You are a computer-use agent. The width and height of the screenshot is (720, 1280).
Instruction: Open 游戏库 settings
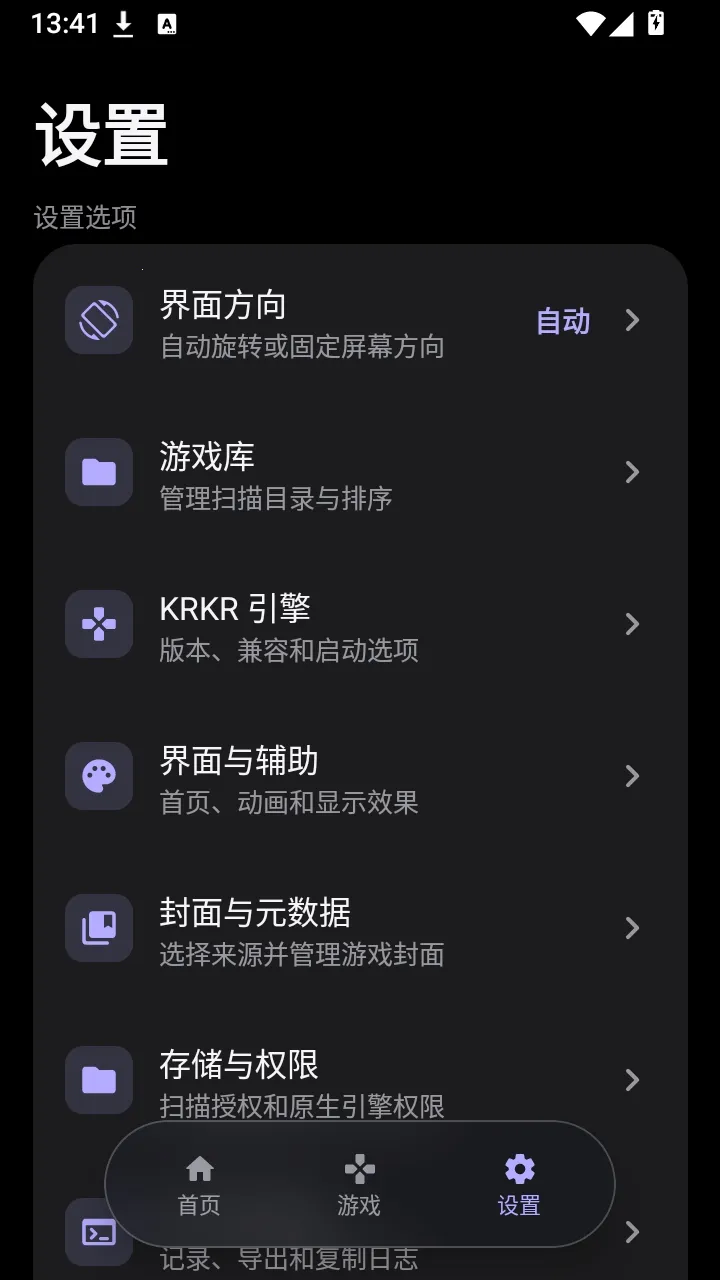click(x=360, y=472)
